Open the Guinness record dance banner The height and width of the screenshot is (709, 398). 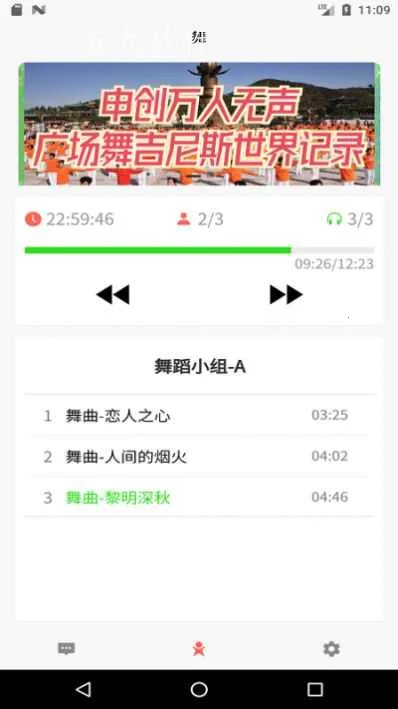[x=199, y=124]
